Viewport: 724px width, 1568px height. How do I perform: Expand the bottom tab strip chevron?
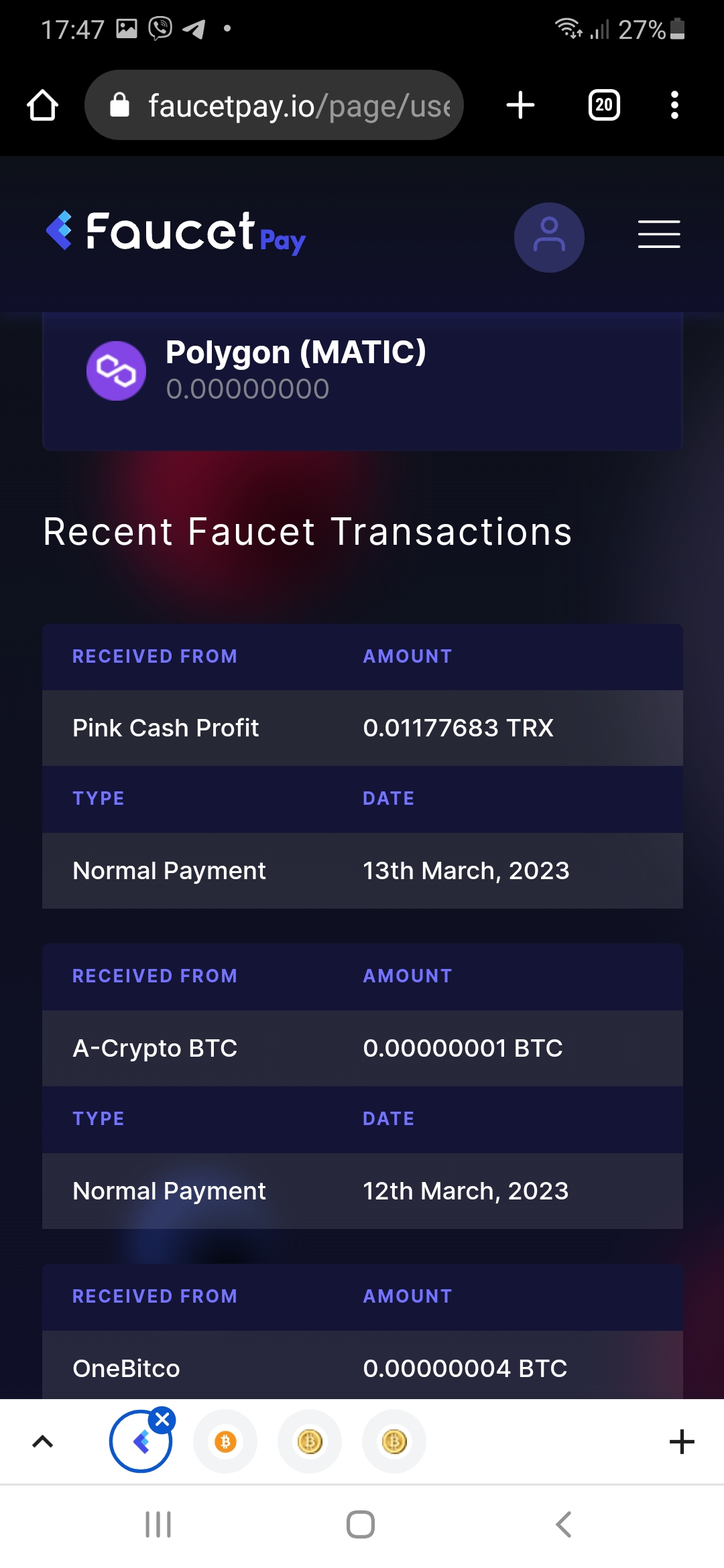coord(42,1441)
